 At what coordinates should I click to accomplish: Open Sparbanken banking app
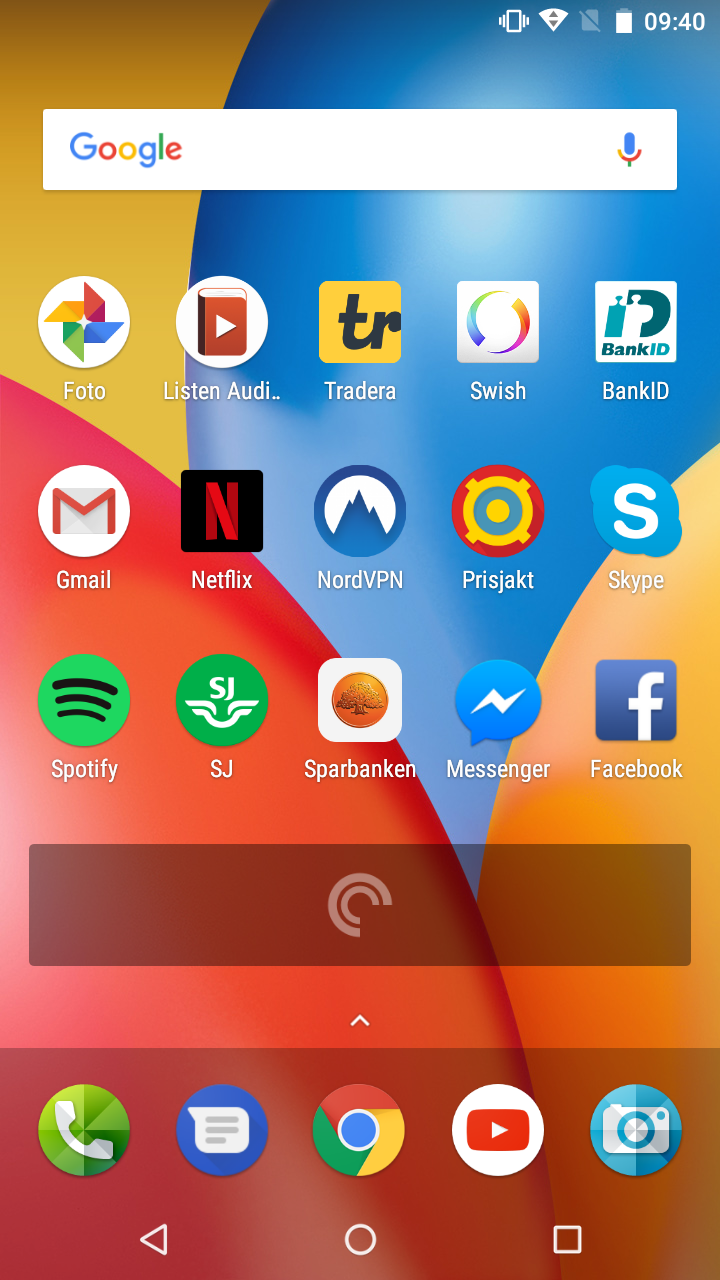[360, 700]
